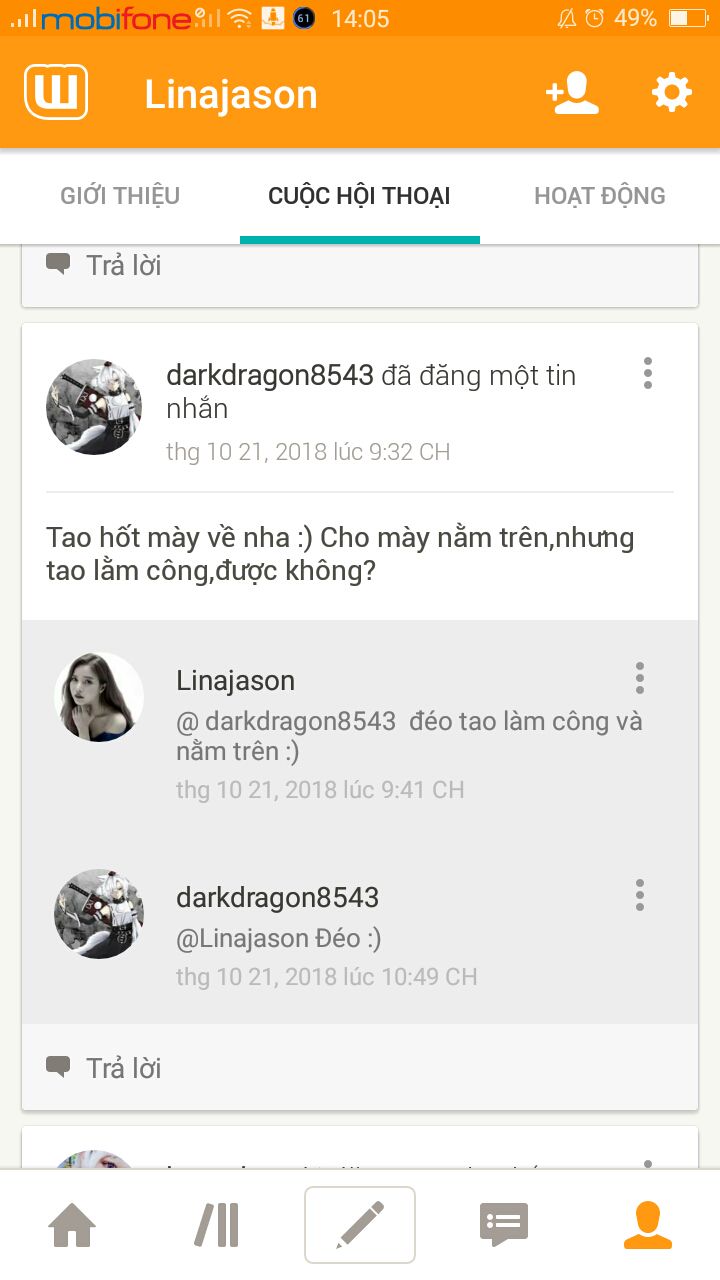Go to the home tab

click(72, 1225)
